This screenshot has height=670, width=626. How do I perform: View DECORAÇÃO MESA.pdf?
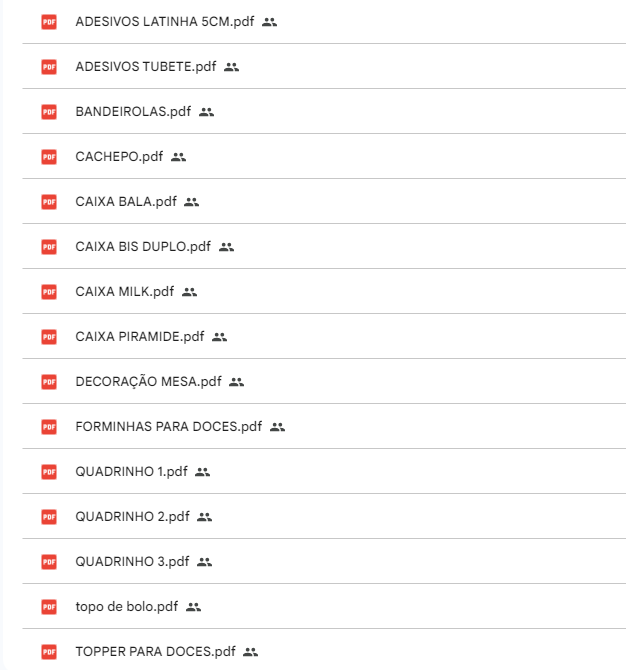click(x=148, y=382)
